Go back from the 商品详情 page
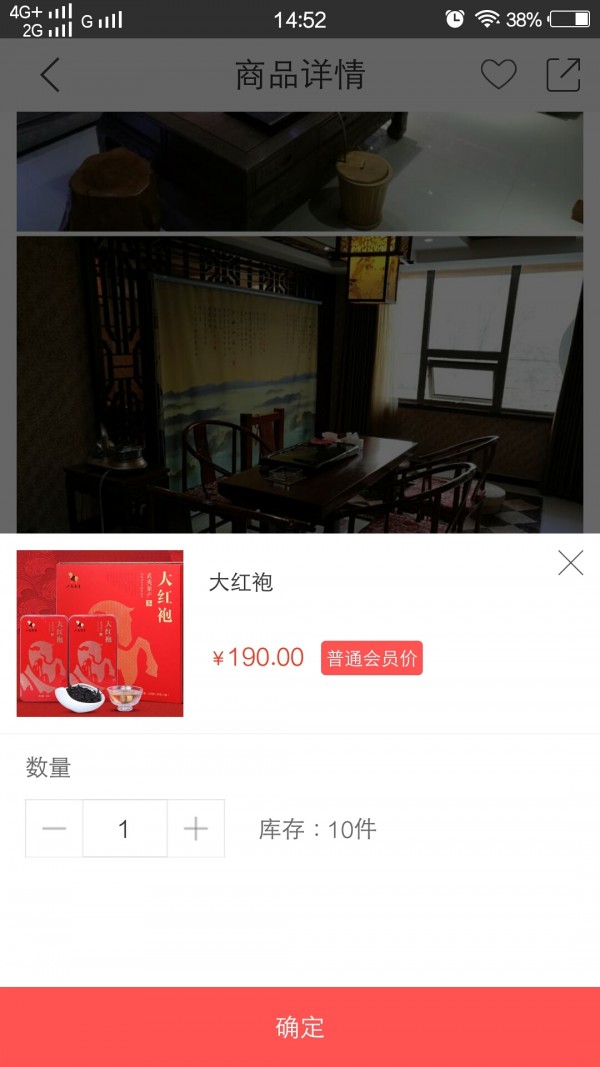600x1067 pixels. coord(50,75)
